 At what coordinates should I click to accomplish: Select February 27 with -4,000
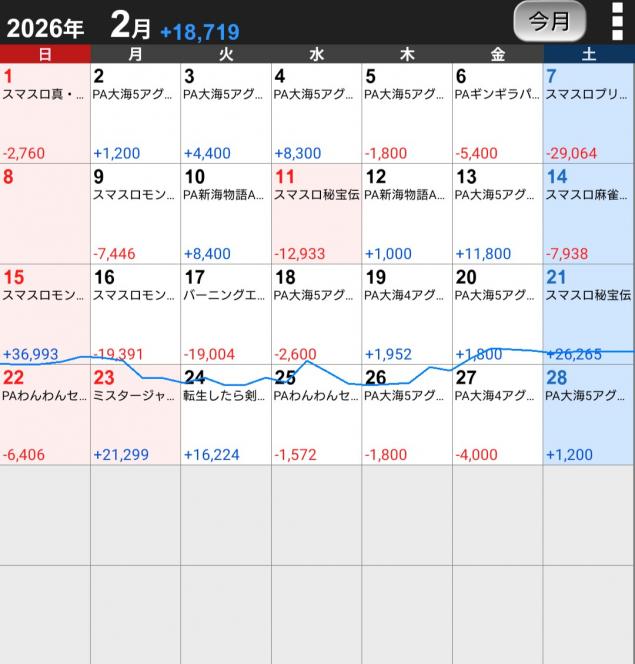pyautogui.click(x=497, y=414)
